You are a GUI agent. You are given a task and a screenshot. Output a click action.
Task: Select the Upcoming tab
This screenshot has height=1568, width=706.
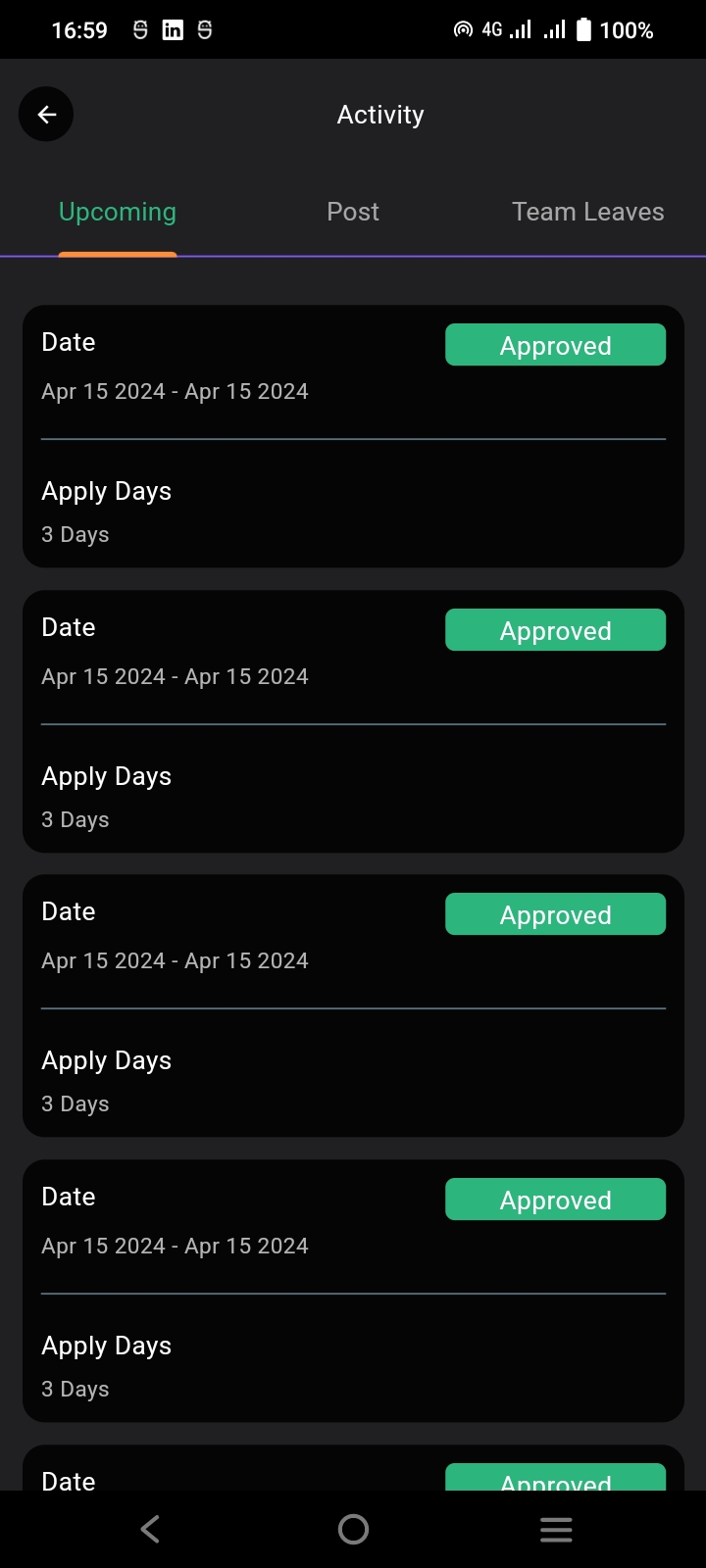tap(117, 212)
